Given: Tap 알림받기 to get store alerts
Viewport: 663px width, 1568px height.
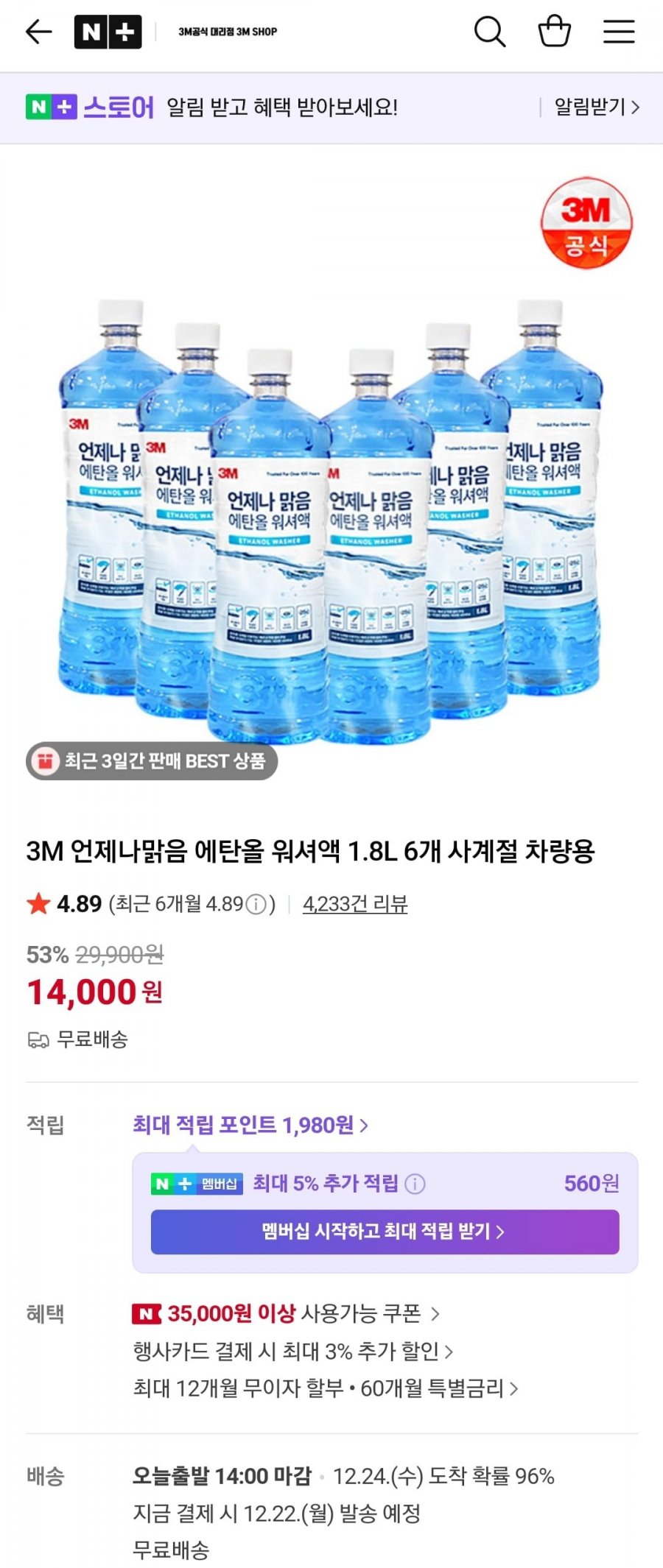Looking at the screenshot, I should (x=596, y=107).
